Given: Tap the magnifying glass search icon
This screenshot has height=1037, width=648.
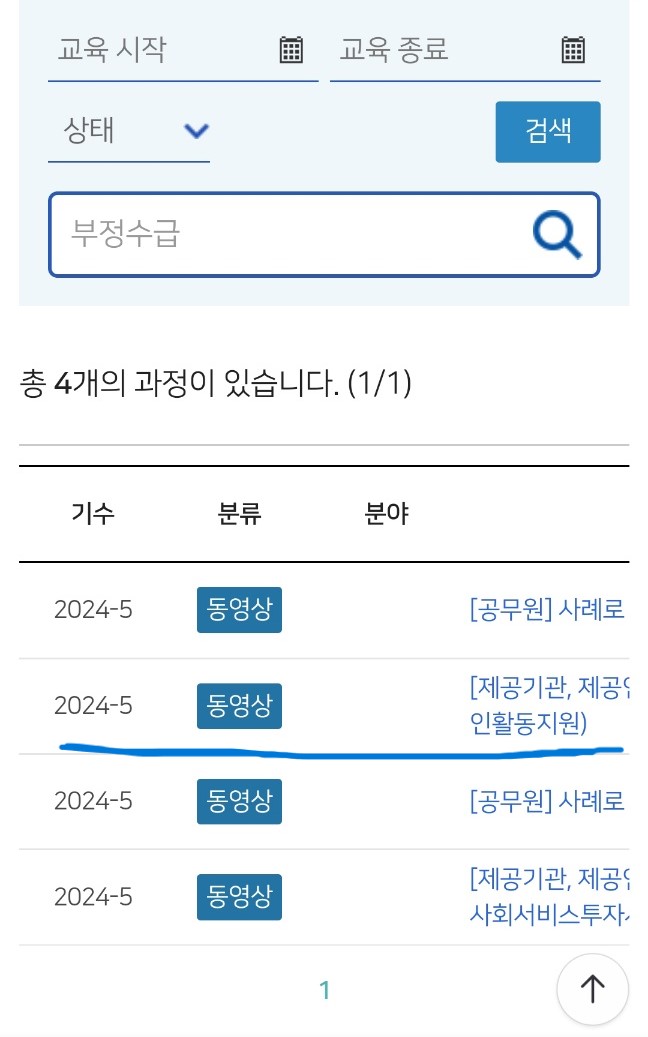Looking at the screenshot, I should 556,235.
